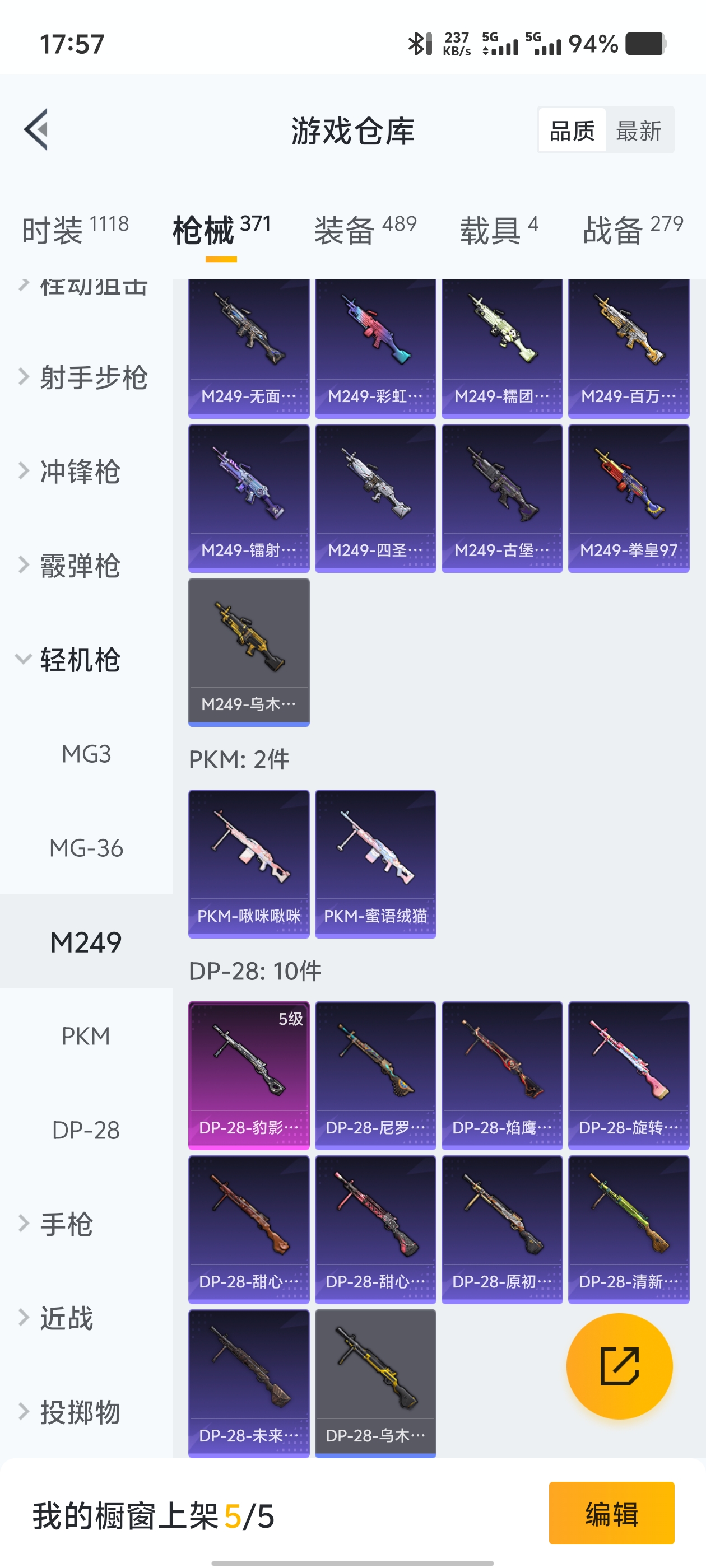Go back from 游戏仓库
706x1568 pixels.
(x=36, y=130)
